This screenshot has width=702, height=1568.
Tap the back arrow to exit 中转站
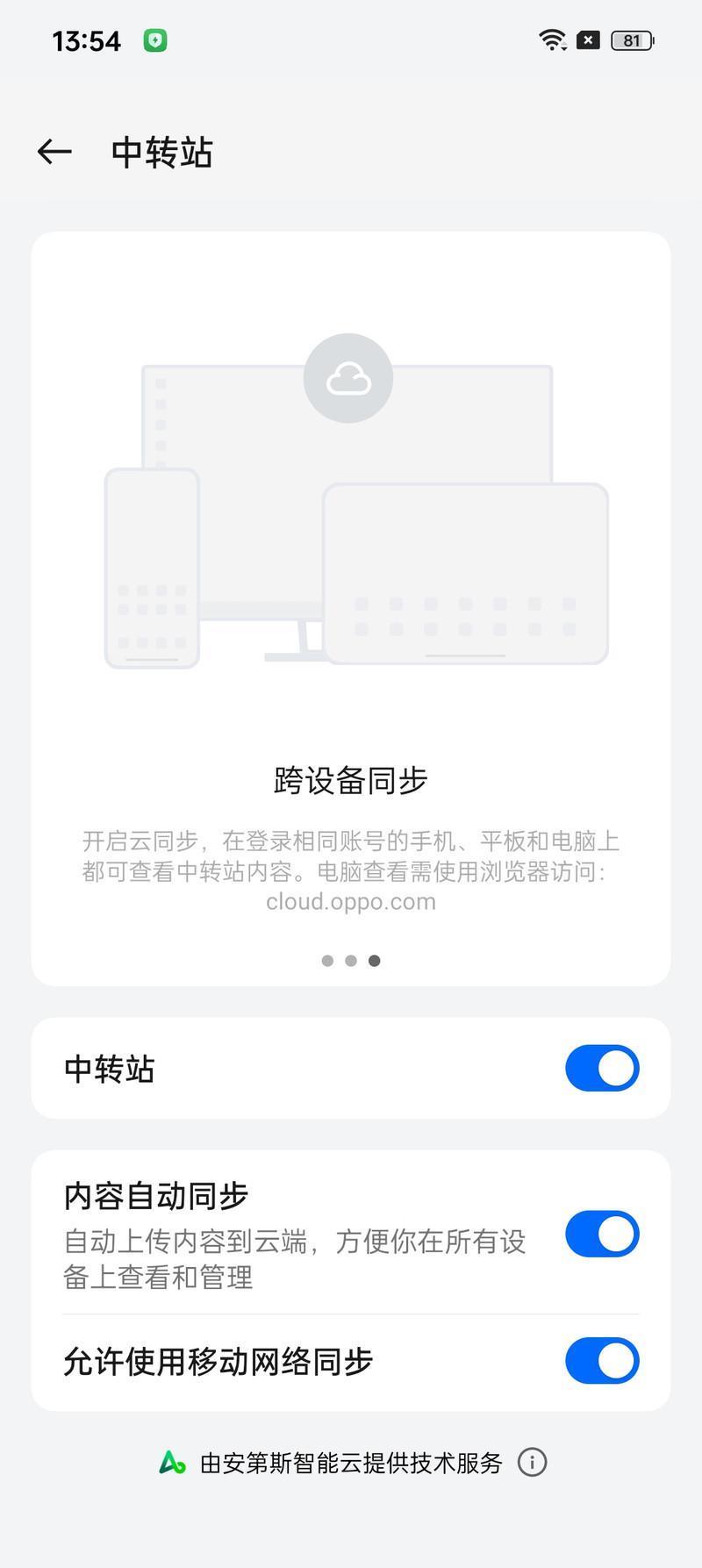(x=53, y=151)
